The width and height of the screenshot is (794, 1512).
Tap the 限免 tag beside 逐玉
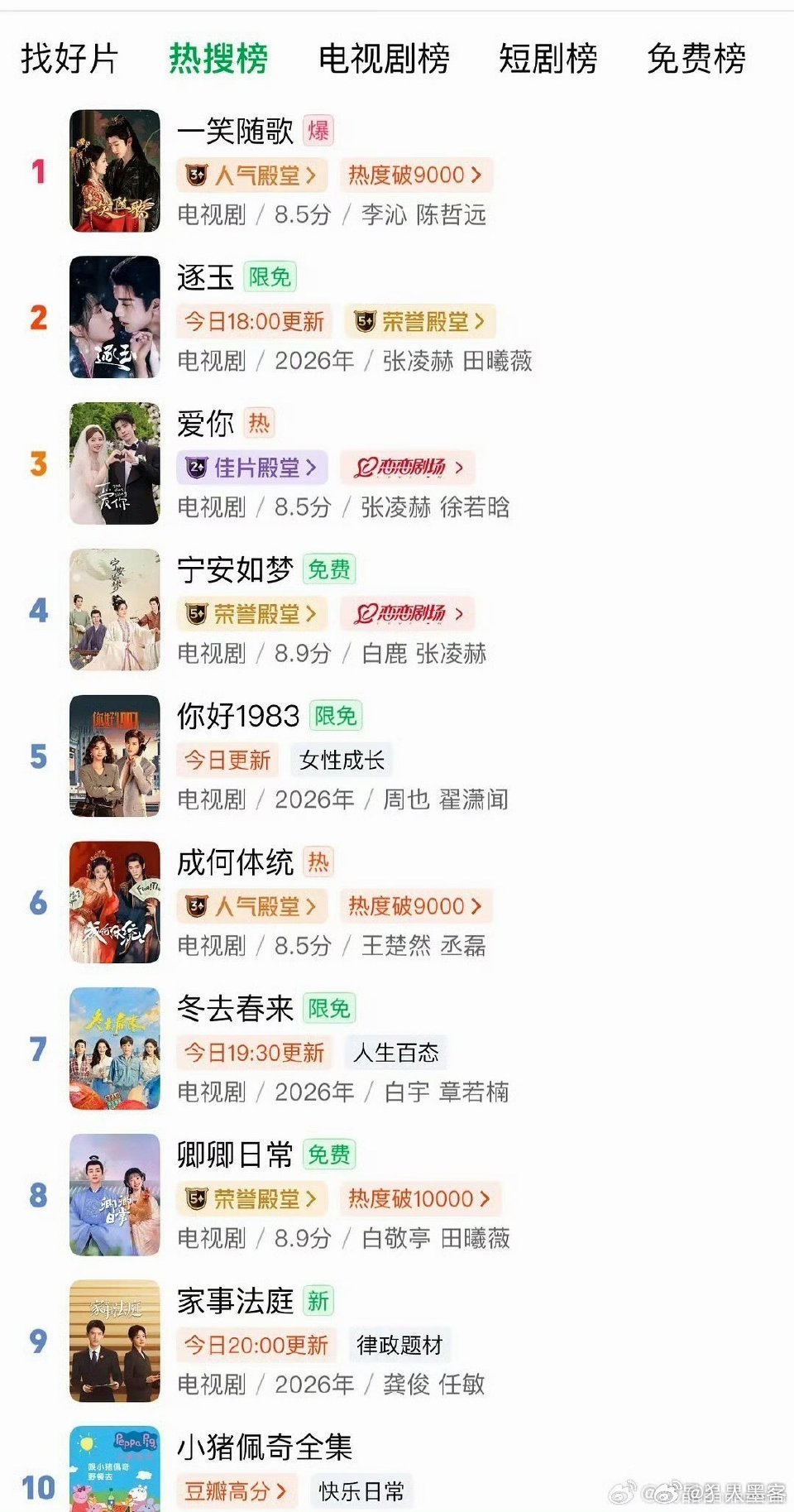272,277
